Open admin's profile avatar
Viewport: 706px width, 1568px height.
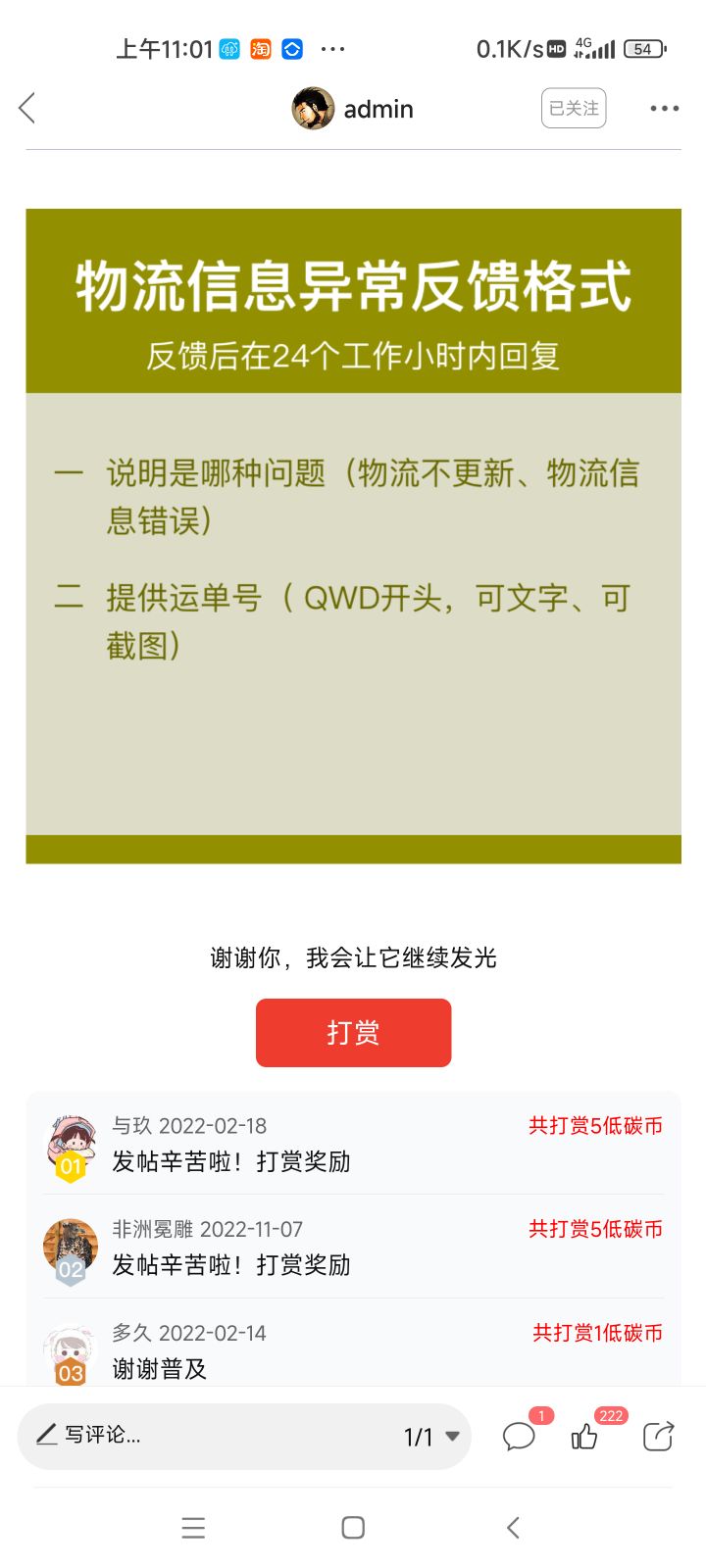coord(313,109)
